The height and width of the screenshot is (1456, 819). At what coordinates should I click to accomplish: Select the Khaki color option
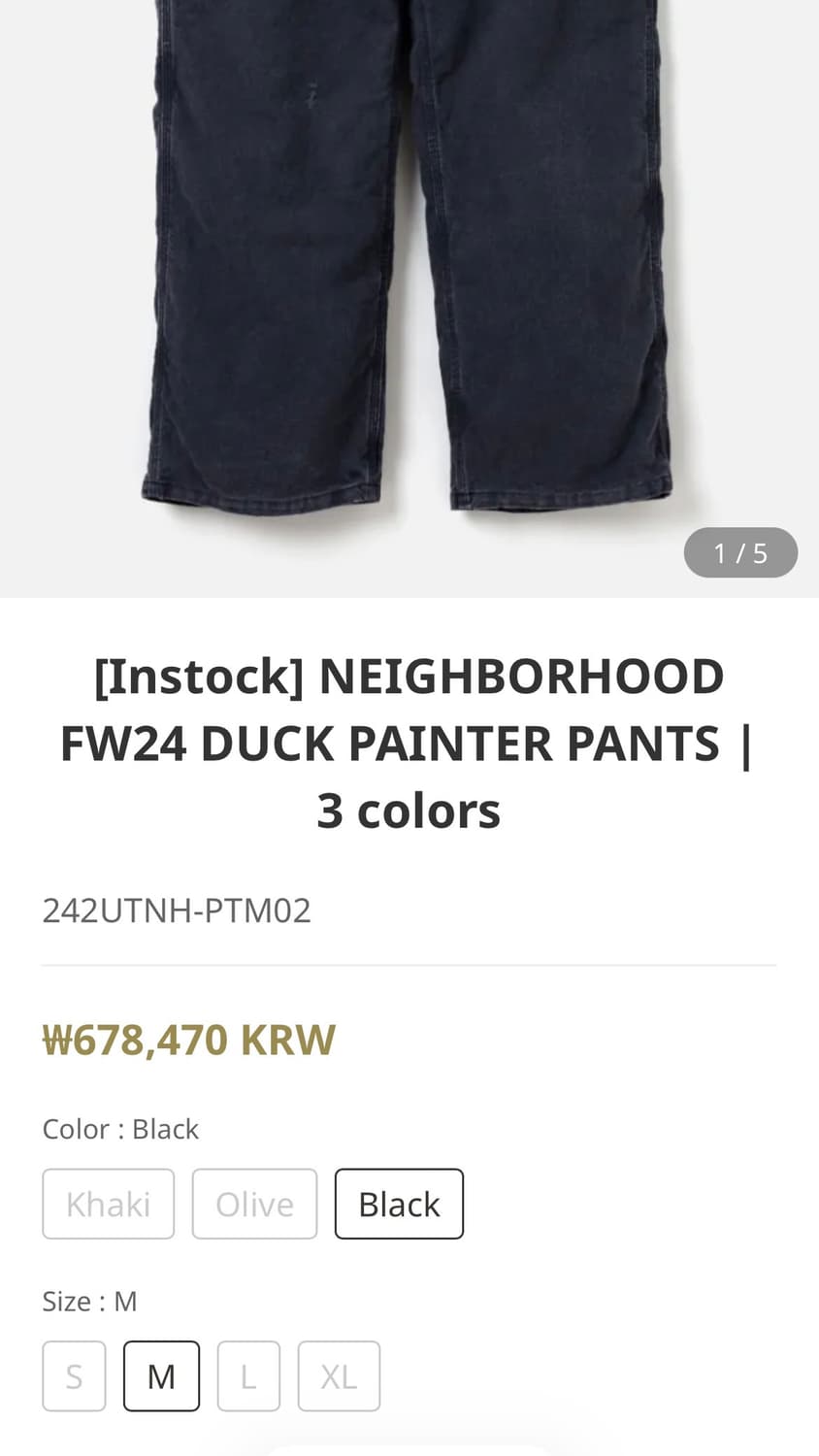tap(108, 1204)
